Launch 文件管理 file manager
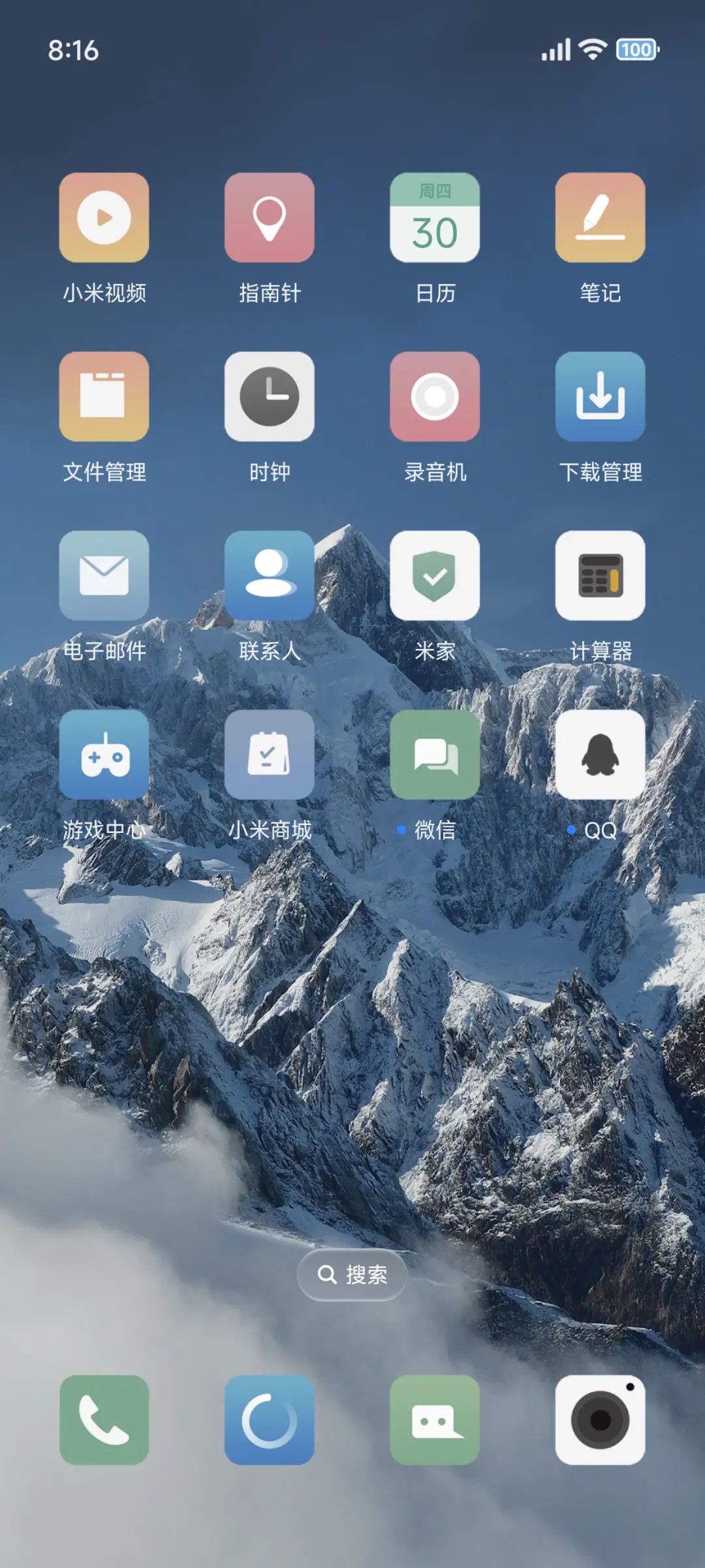Viewport: 705px width, 1568px height. (104, 396)
